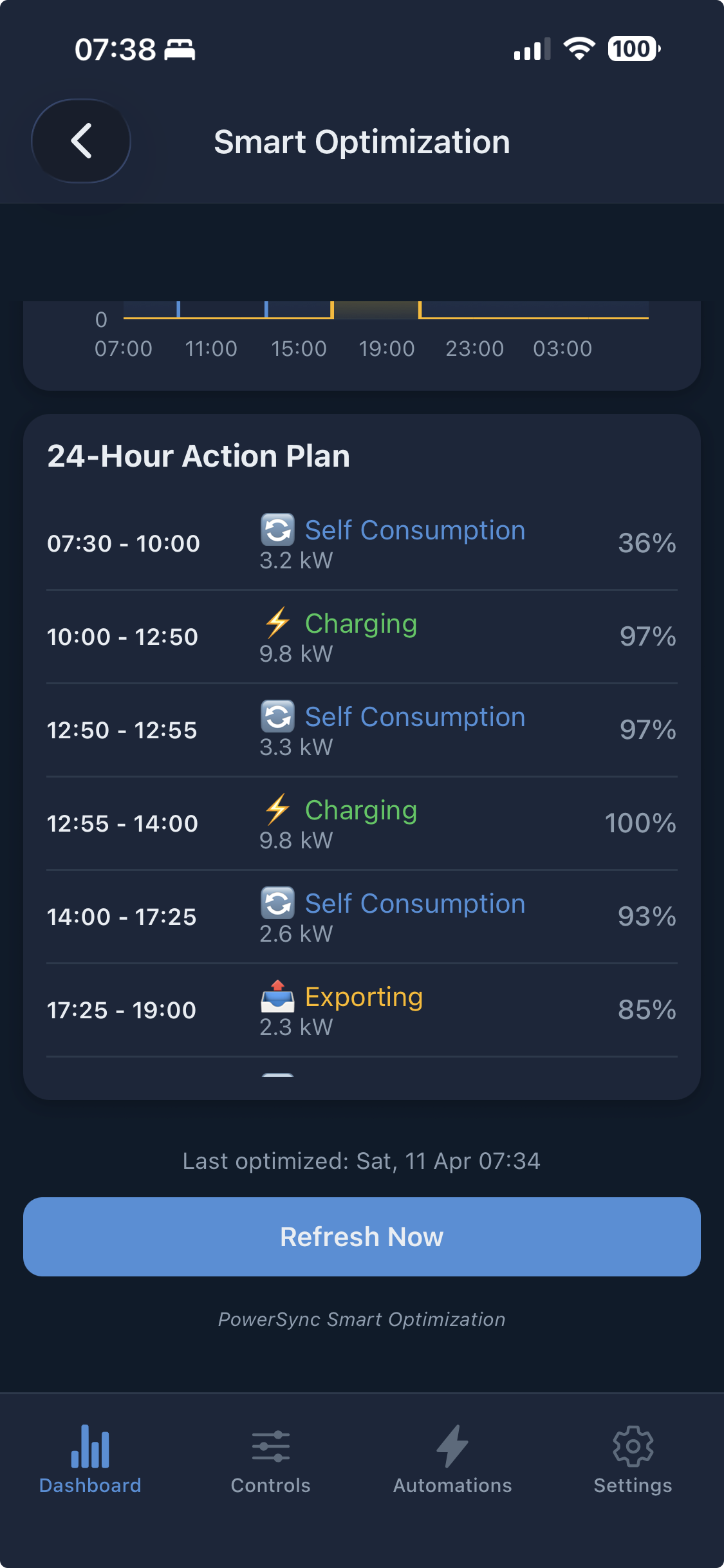
Task: Select the 97% charge value at 10:00
Action: [x=647, y=636]
